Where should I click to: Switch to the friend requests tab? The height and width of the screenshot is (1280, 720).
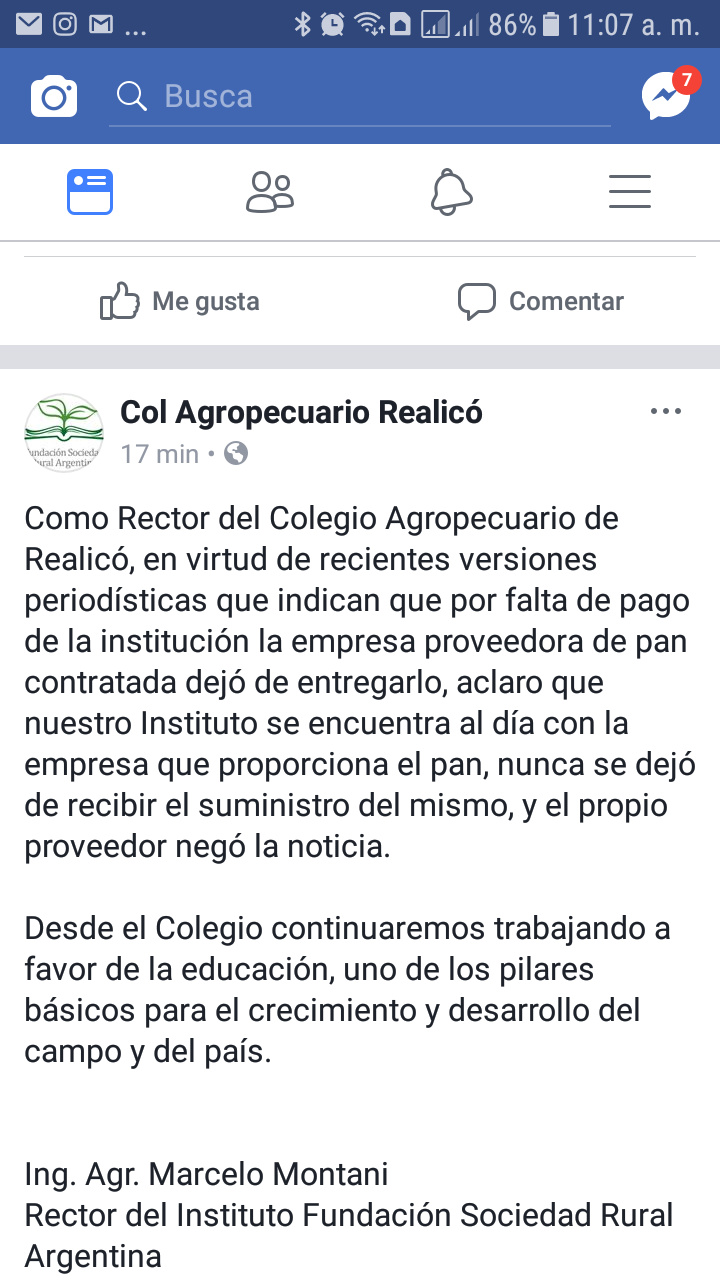click(270, 191)
